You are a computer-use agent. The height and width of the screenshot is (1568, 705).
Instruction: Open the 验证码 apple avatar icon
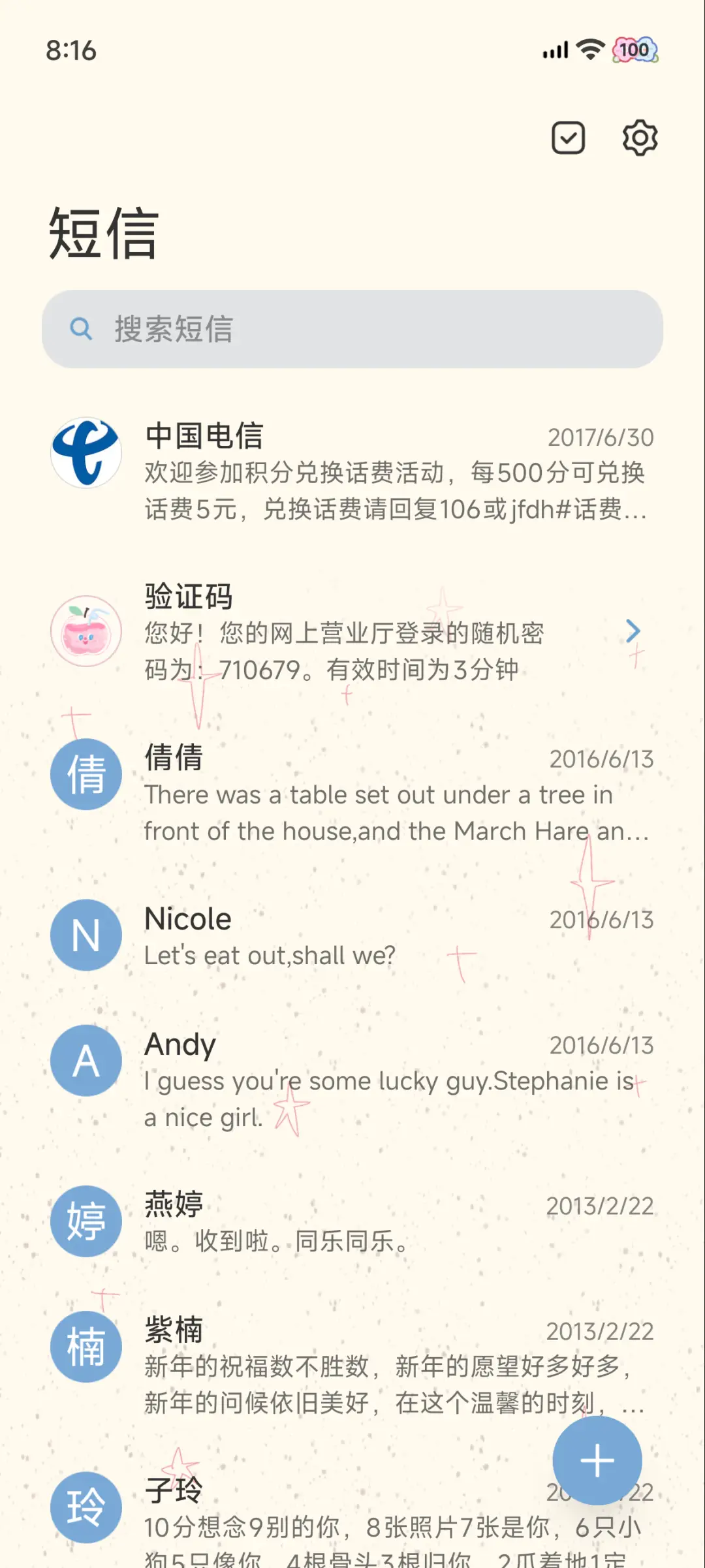click(86, 631)
